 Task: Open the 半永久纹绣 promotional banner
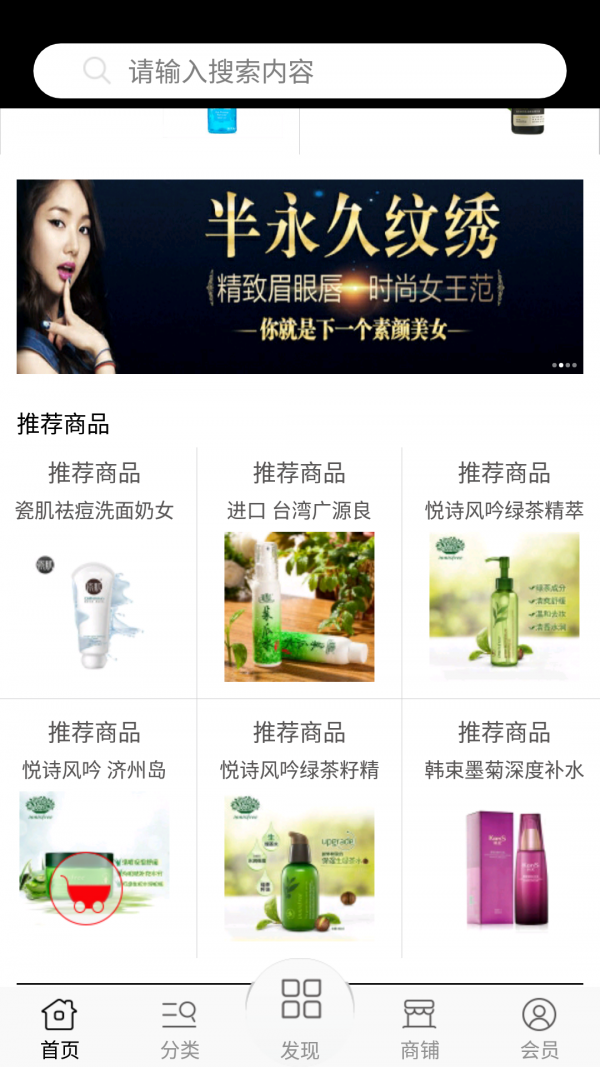tap(300, 276)
